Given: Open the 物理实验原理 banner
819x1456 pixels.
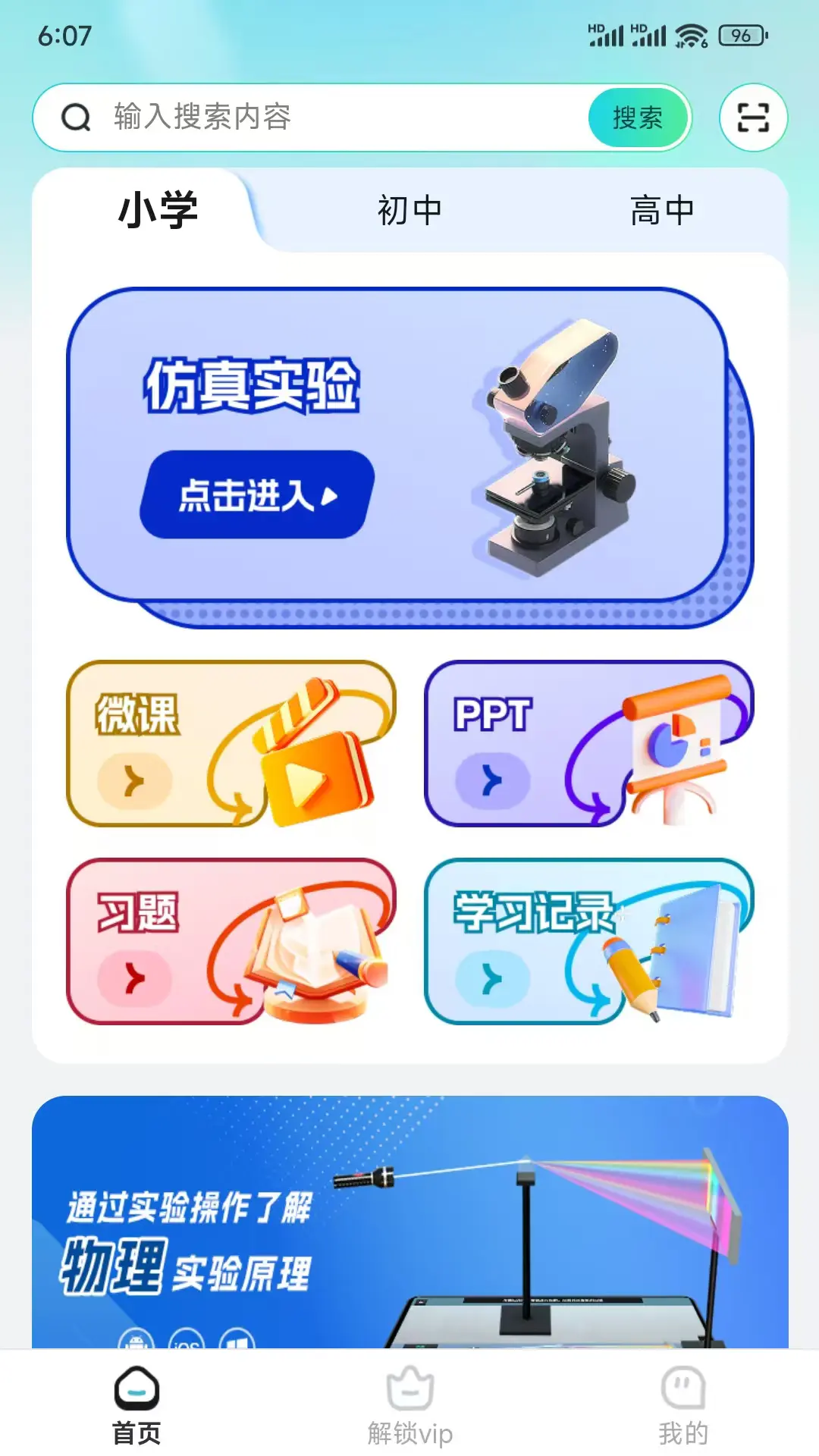Looking at the screenshot, I should pyautogui.click(x=409, y=1221).
